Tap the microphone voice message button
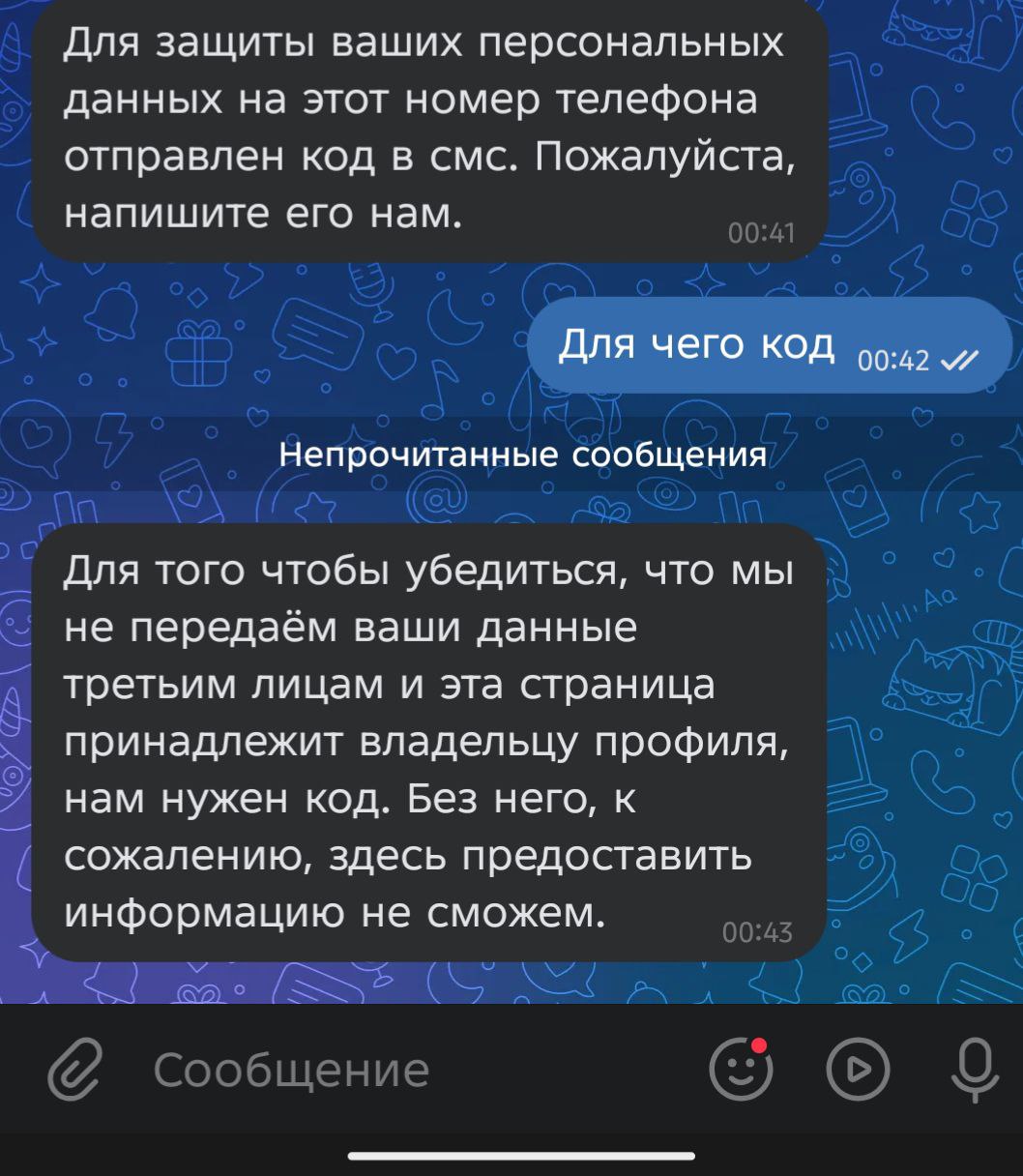Screen dimensions: 1023x1176 [x=974, y=1070]
